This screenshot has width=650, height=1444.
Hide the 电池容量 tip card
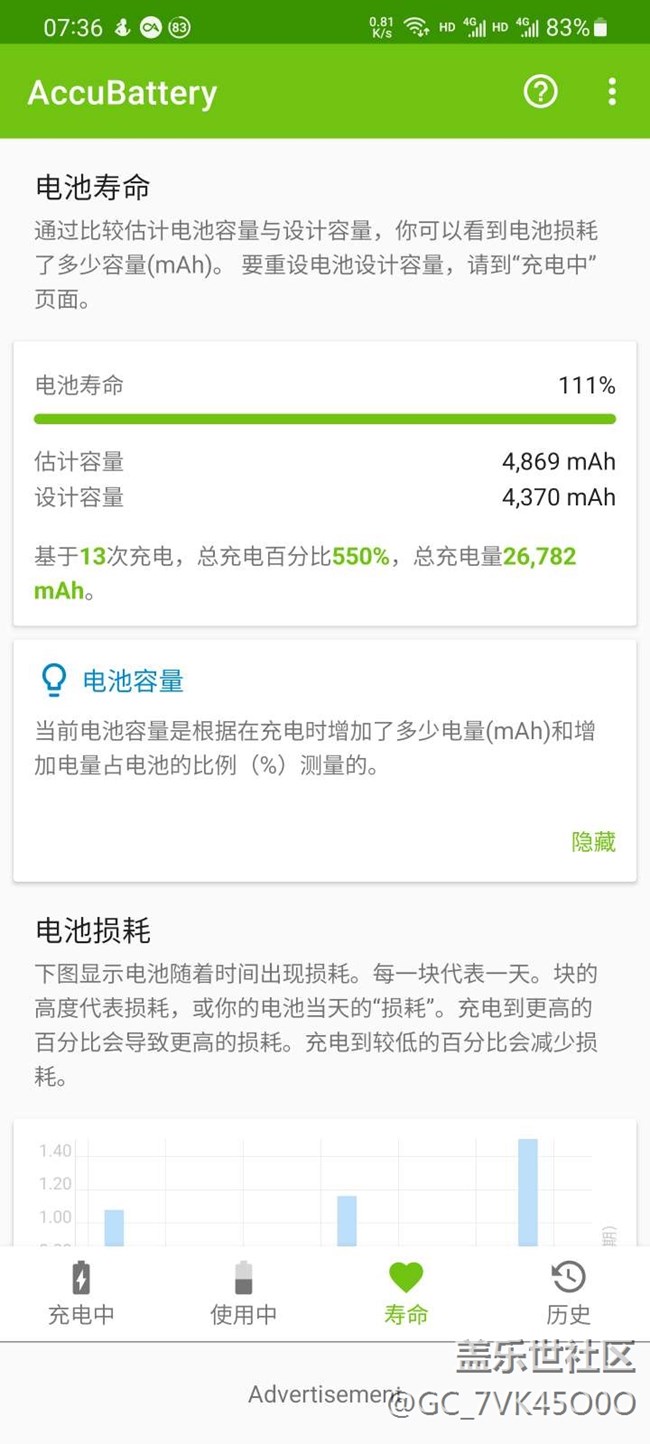click(x=593, y=842)
